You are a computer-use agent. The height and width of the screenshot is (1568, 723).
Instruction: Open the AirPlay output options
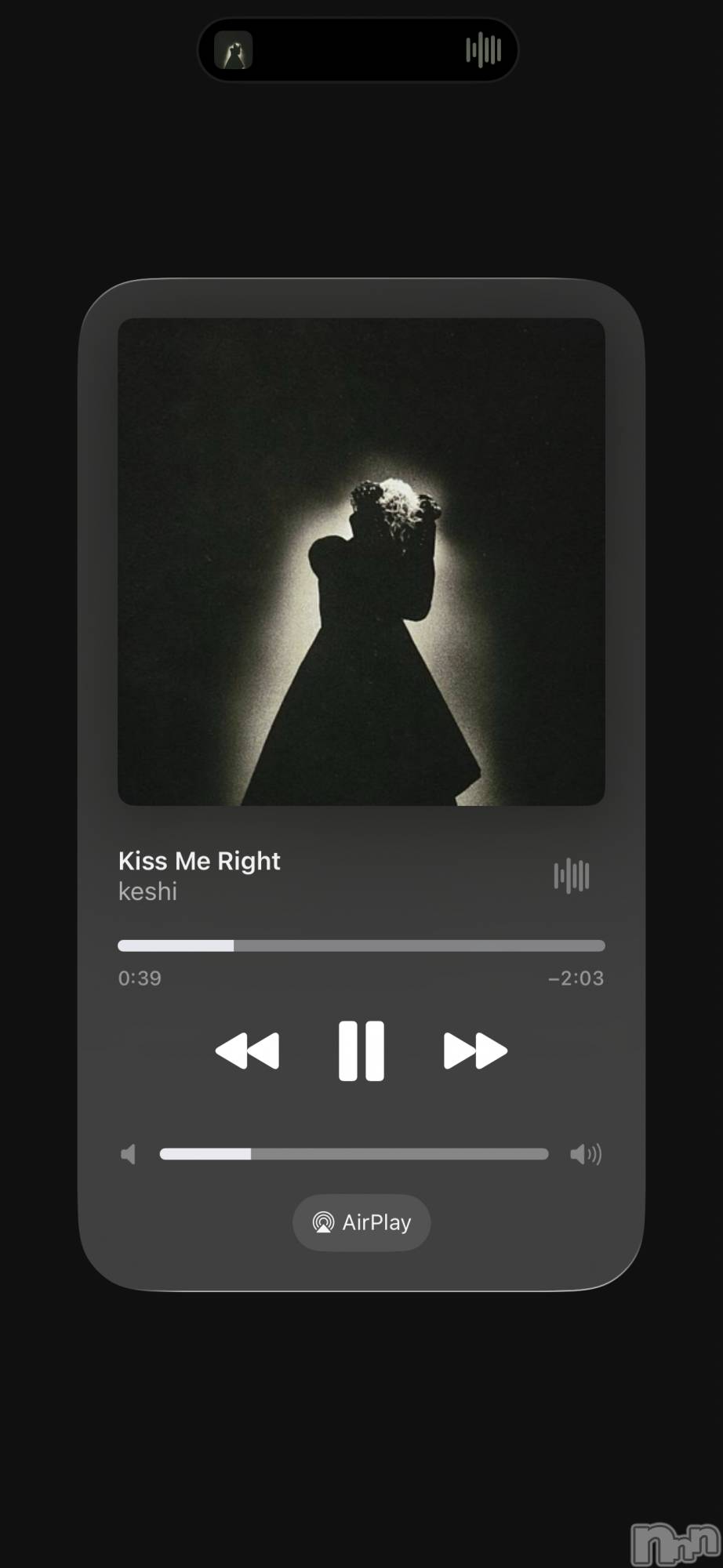click(361, 1222)
